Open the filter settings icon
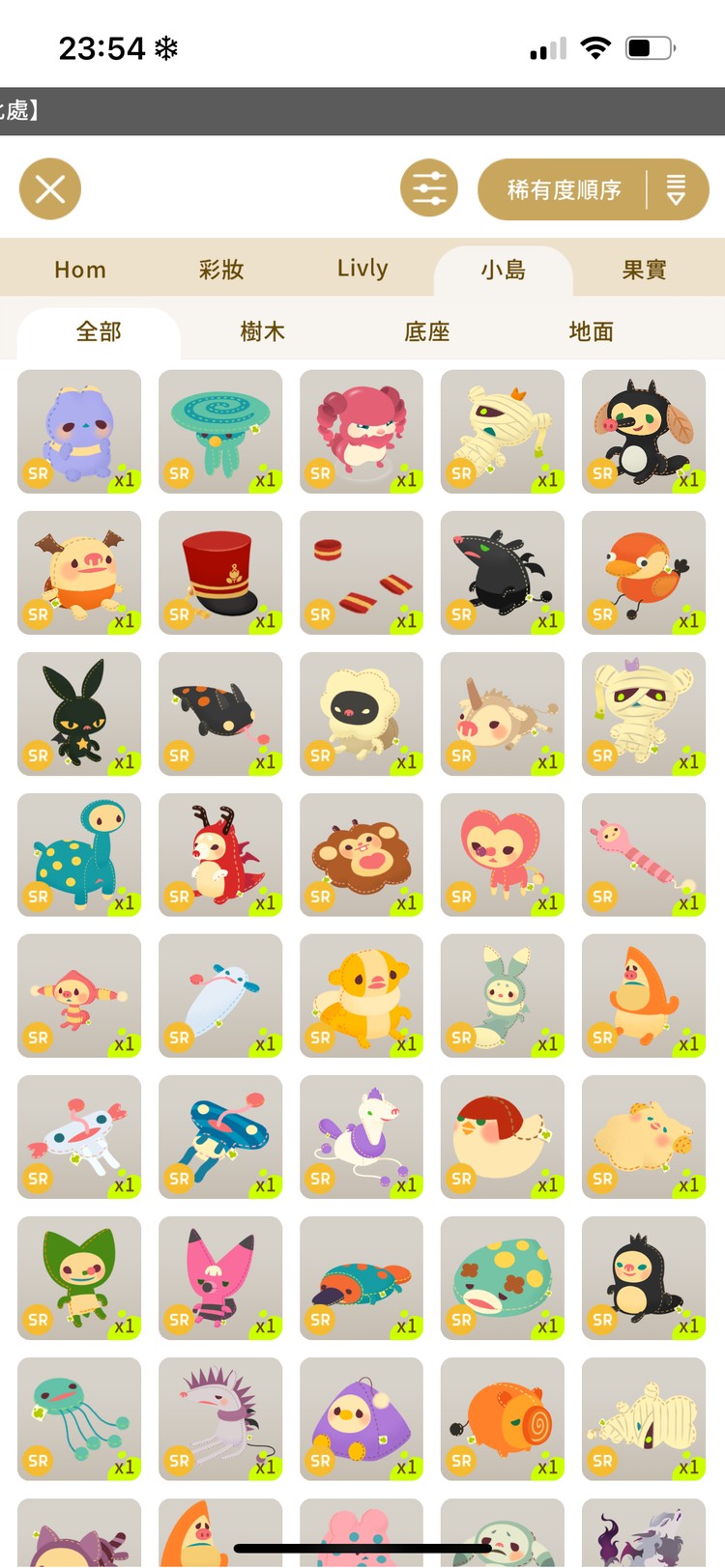This screenshot has height=1568, width=725. pyautogui.click(x=429, y=188)
